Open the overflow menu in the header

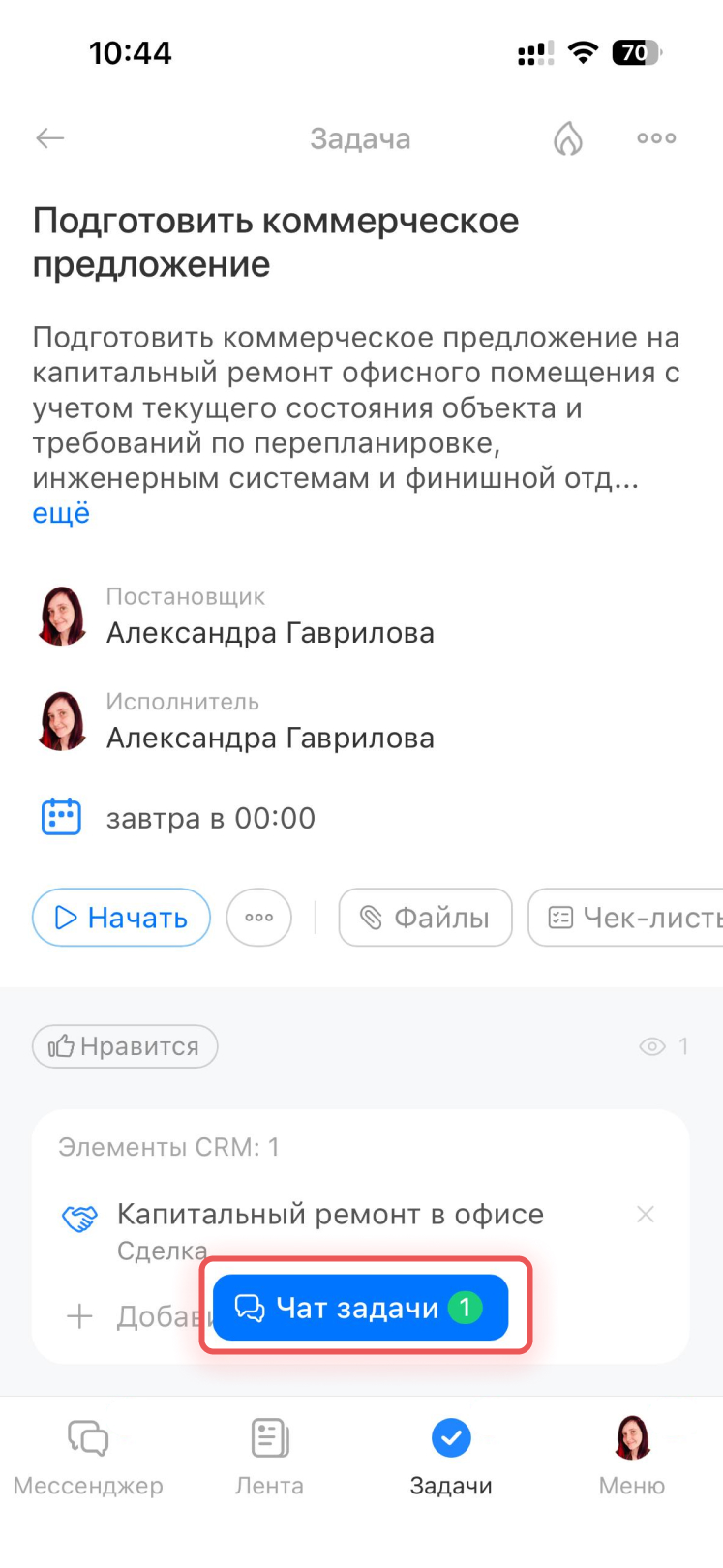656,138
